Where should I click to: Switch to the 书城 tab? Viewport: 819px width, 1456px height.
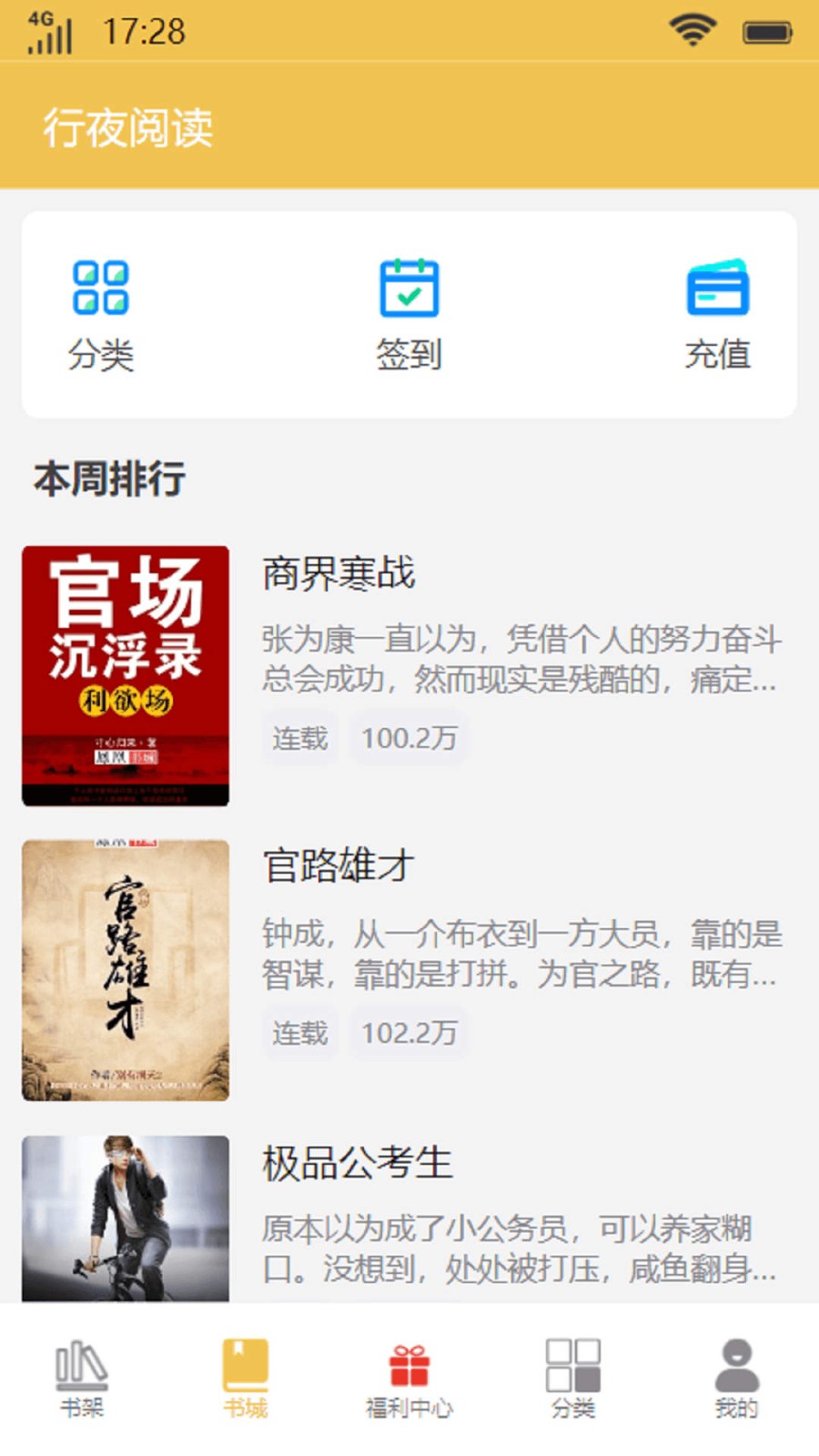point(246,1379)
